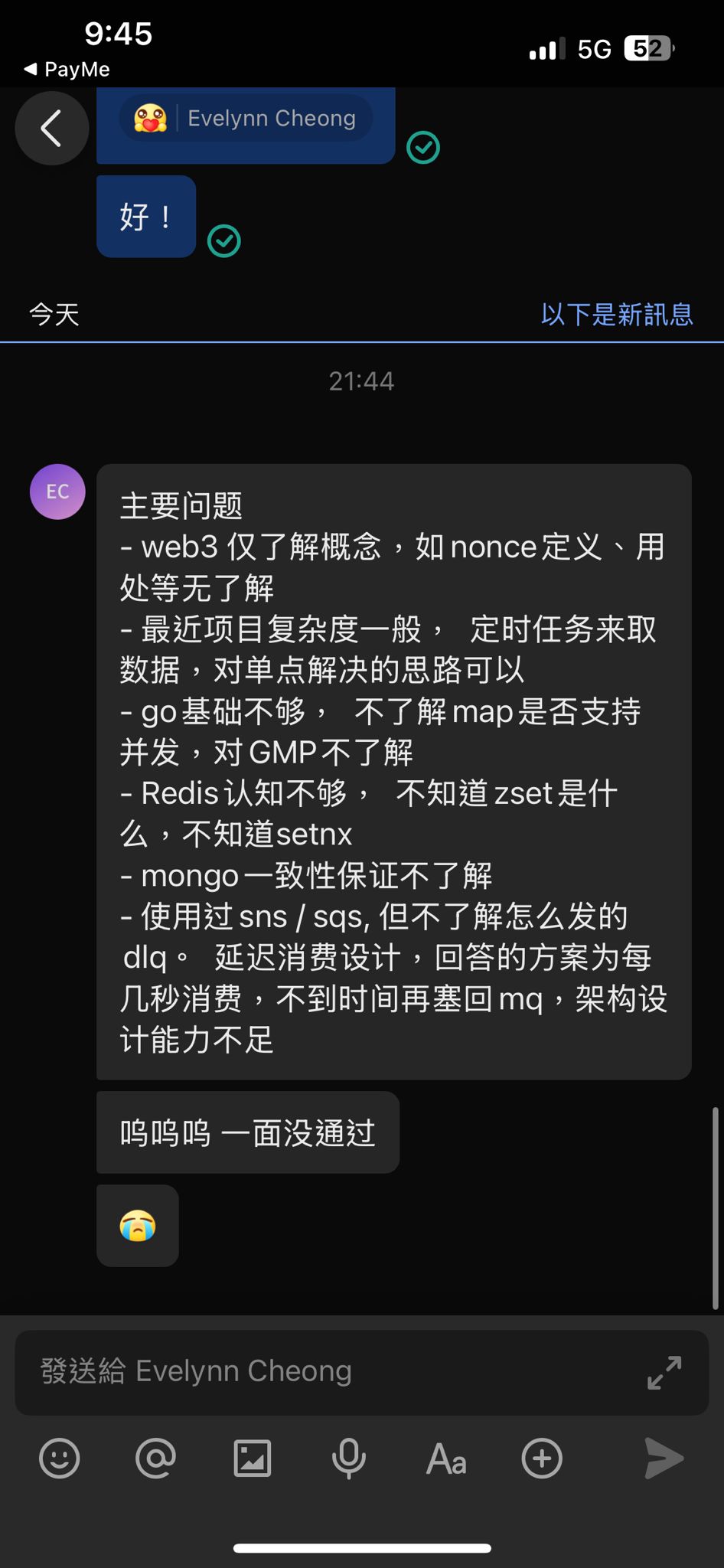Record a voice message
This screenshot has height=1568, width=724.
(348, 1458)
